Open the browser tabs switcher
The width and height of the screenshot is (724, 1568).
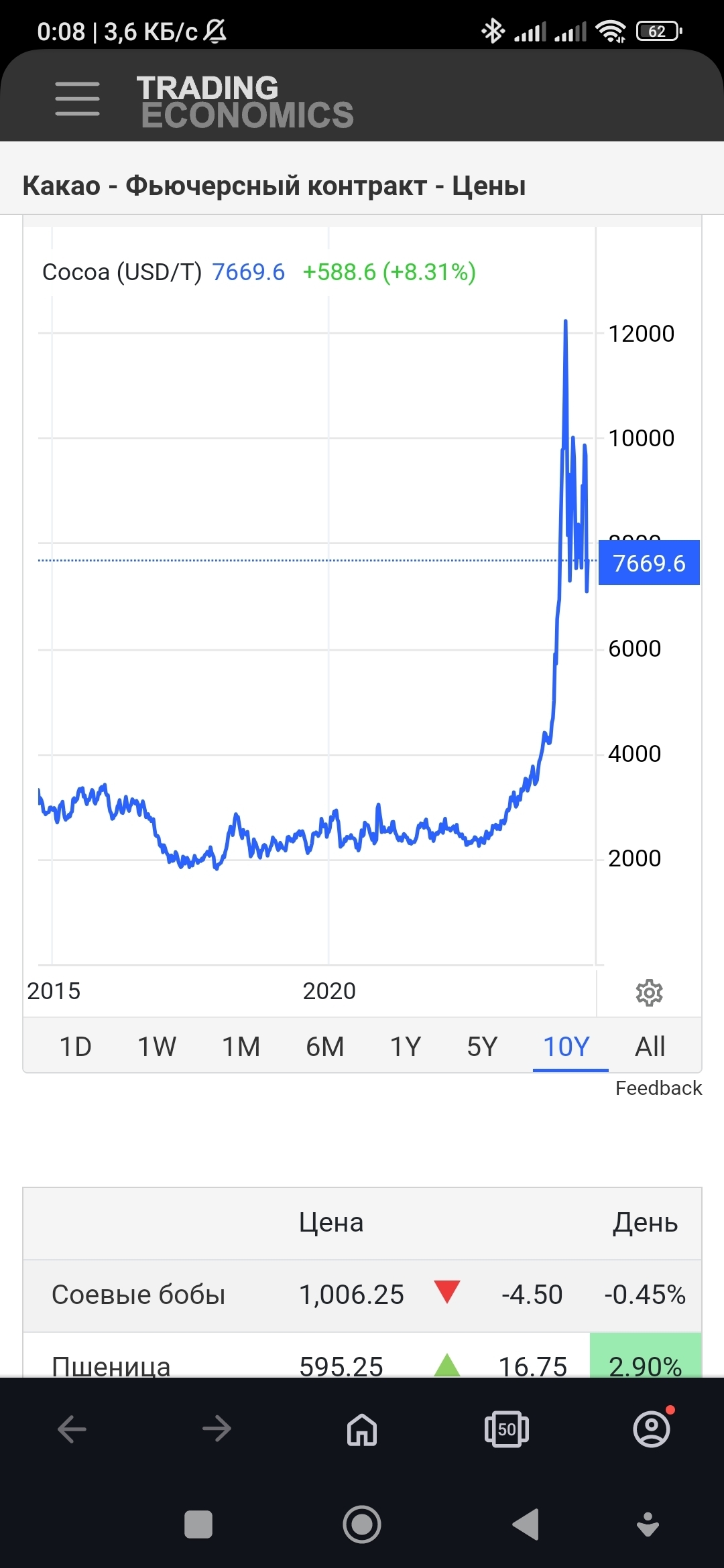[x=507, y=1429]
